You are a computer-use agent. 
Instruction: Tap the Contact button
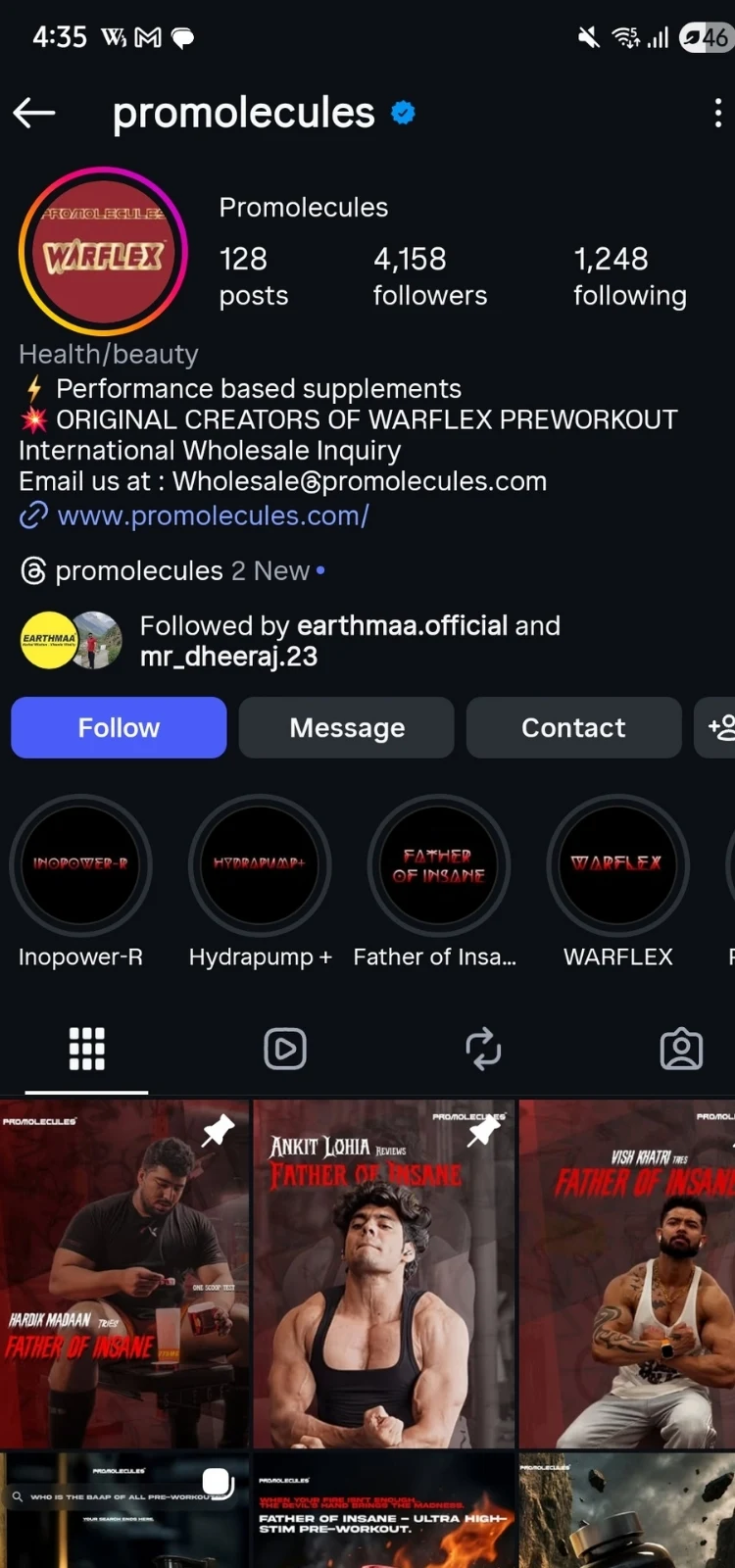[x=573, y=728]
